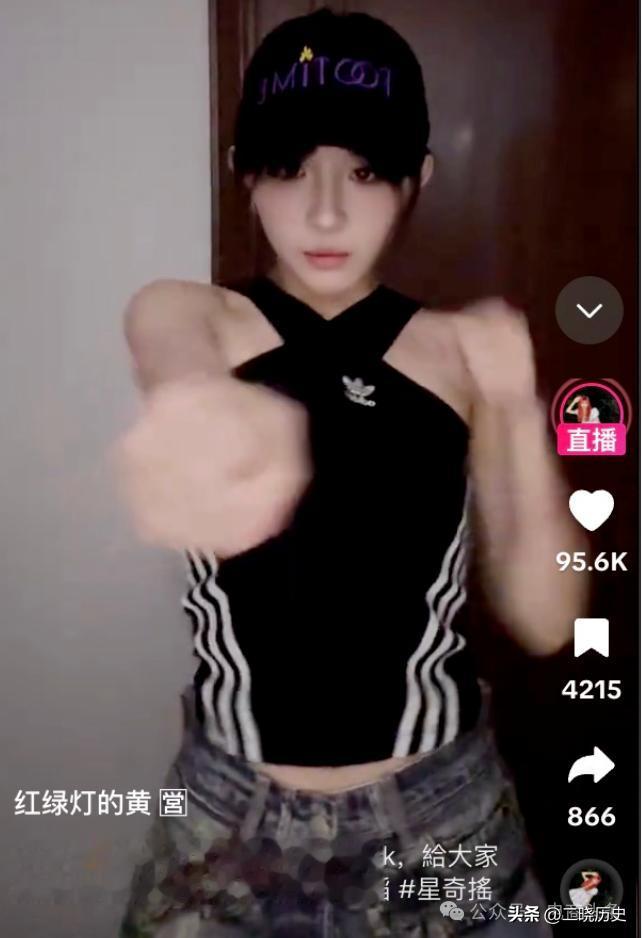642x938 pixels.
Task: Tap the down chevron button
Action: coord(589,310)
